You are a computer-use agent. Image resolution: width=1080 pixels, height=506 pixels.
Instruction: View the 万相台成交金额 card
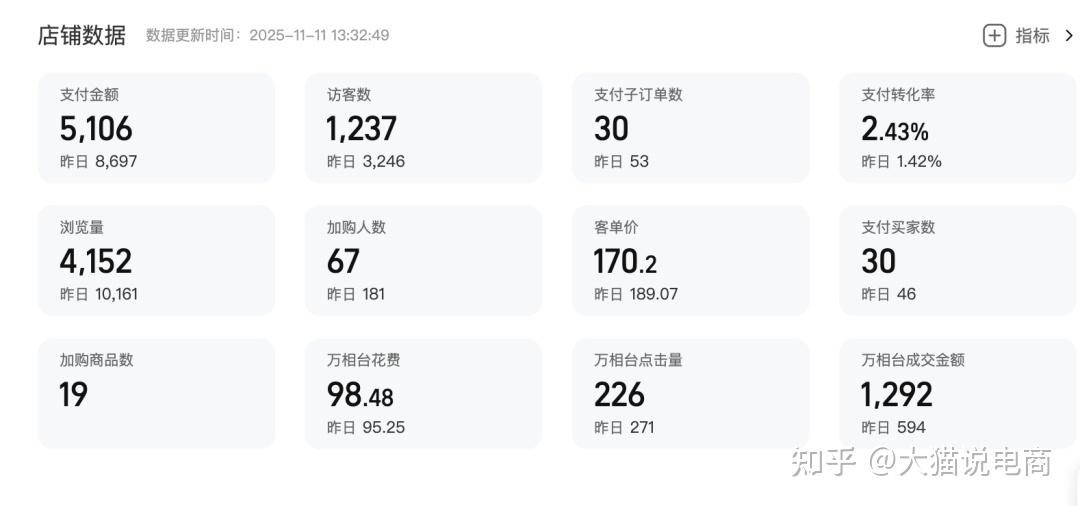coord(957,393)
